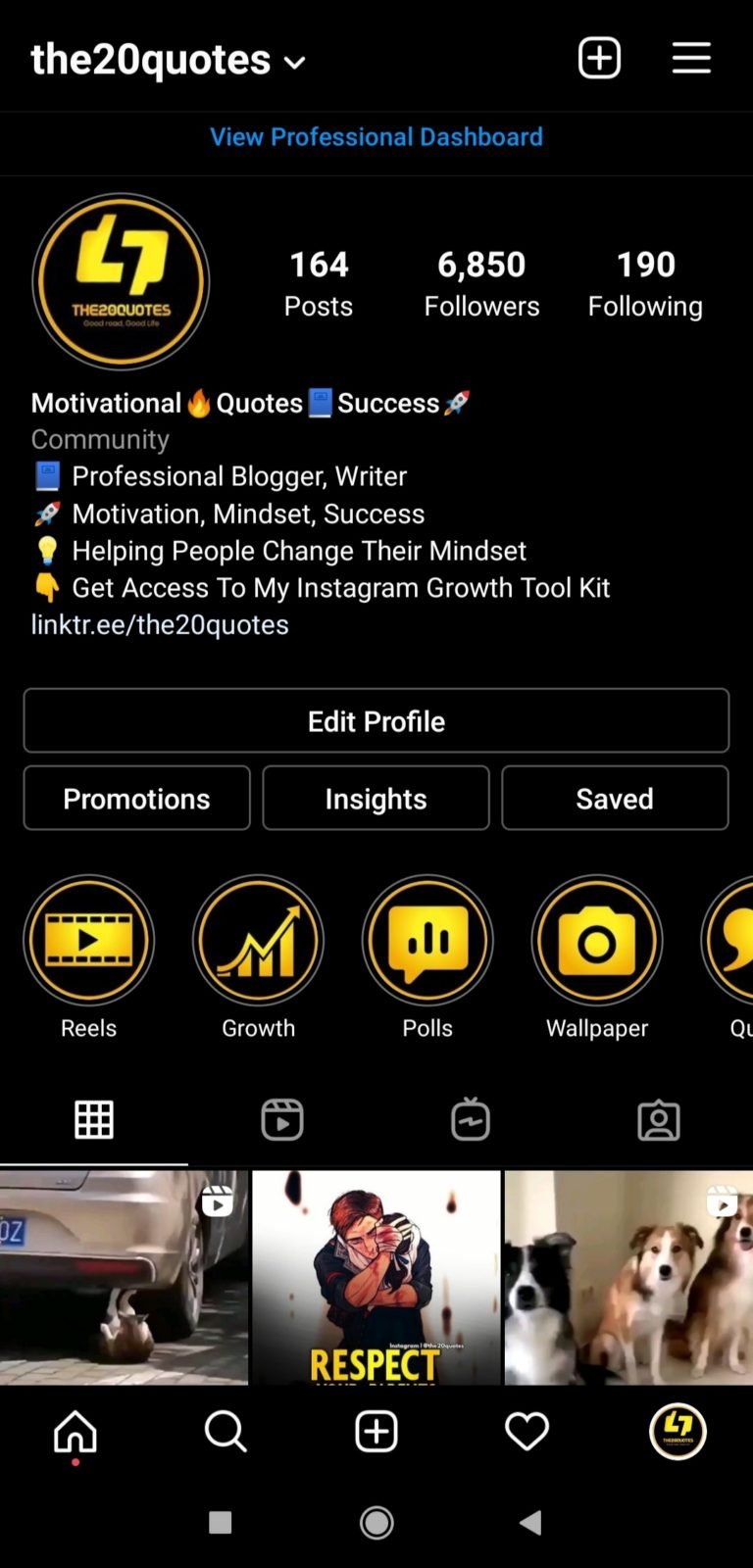This screenshot has height=1568, width=753.
Task: Select the Growth story highlight
Action: [x=258, y=940]
